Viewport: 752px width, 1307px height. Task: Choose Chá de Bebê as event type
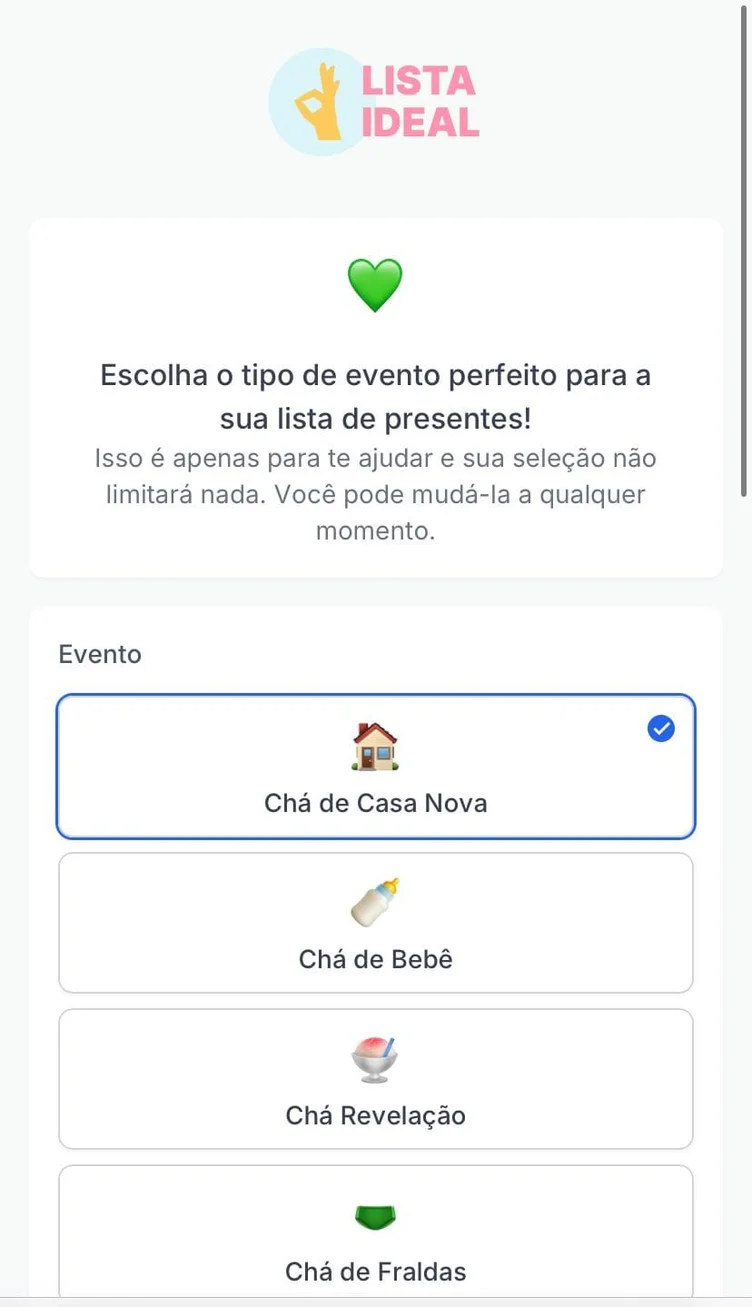coord(375,922)
